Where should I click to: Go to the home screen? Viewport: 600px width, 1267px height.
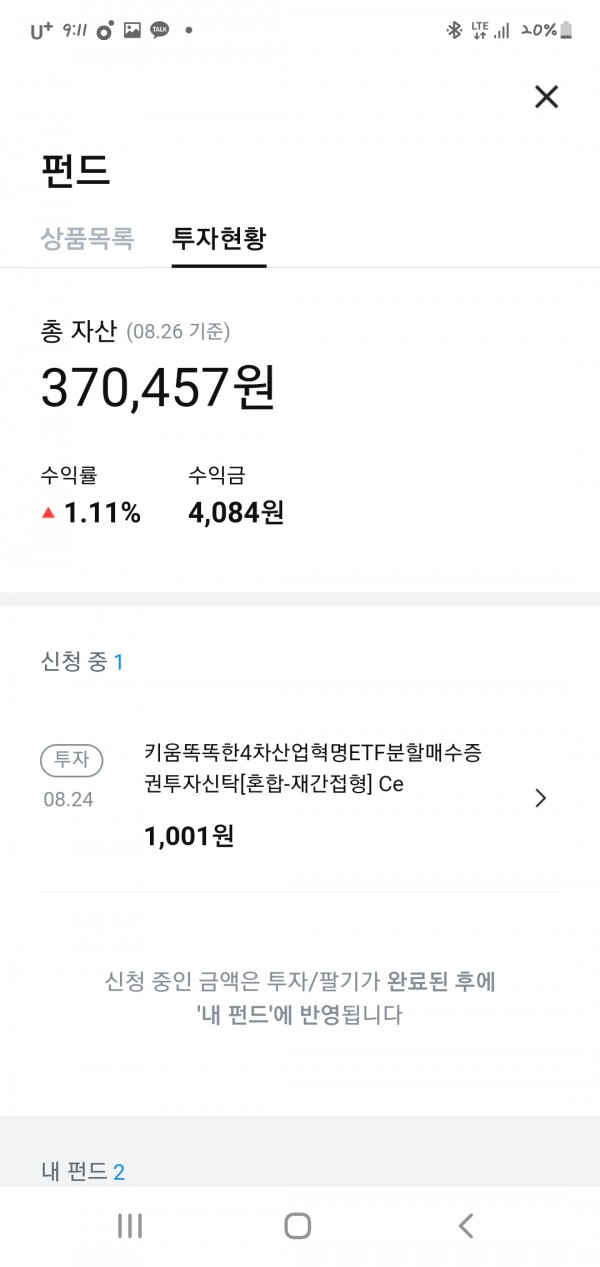pyautogui.click(x=298, y=1225)
